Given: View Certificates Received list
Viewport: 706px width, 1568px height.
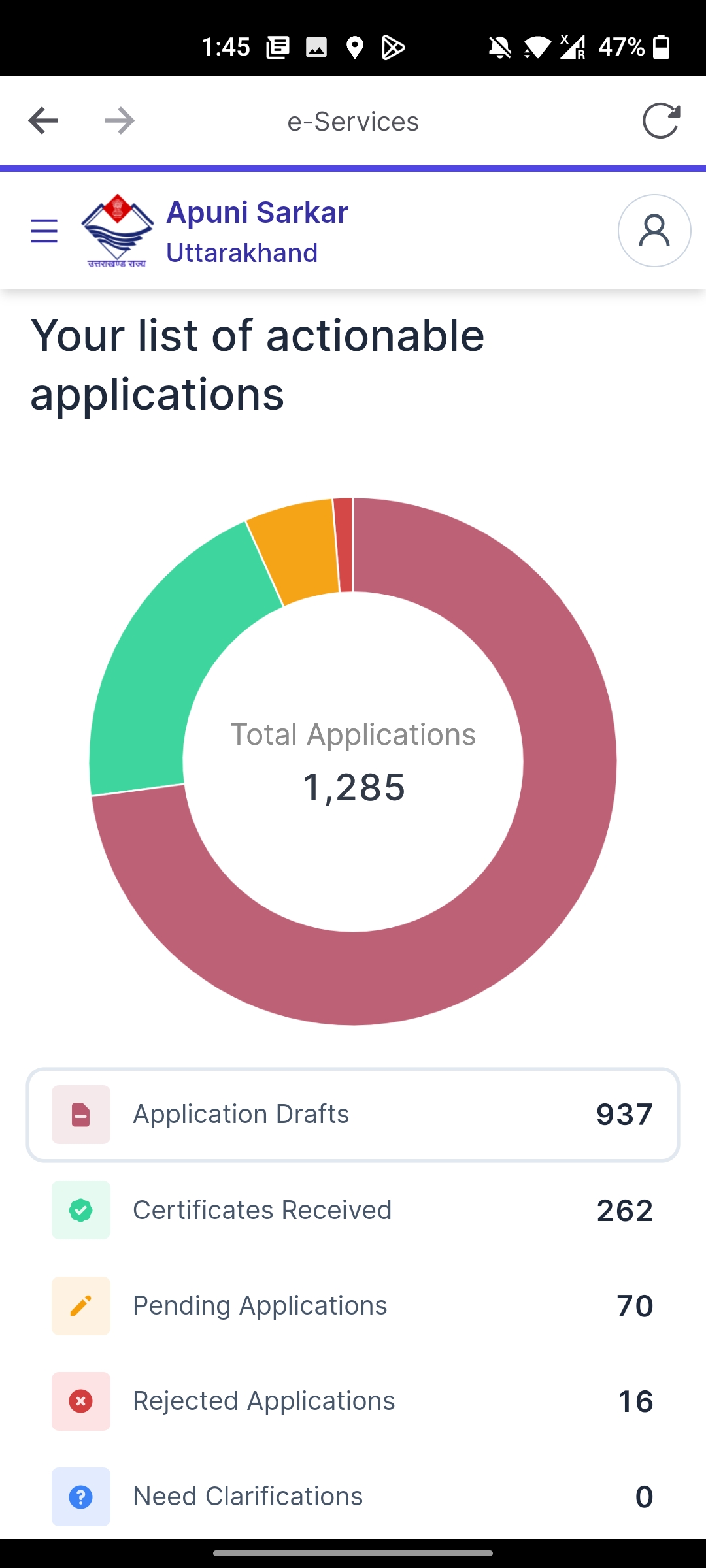Looking at the screenshot, I should [x=353, y=1210].
